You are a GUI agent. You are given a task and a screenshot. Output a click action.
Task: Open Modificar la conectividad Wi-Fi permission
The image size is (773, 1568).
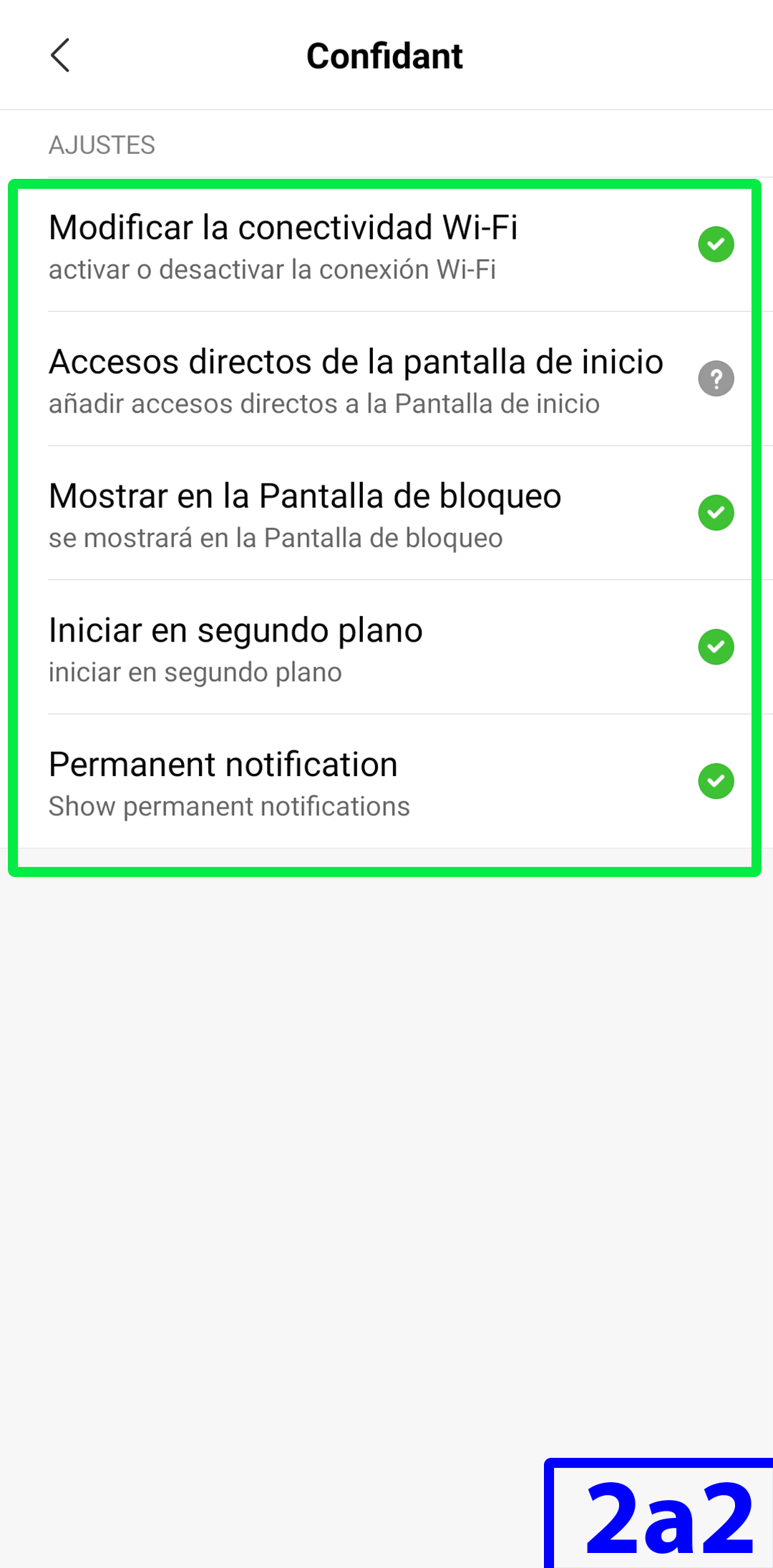coord(386,245)
